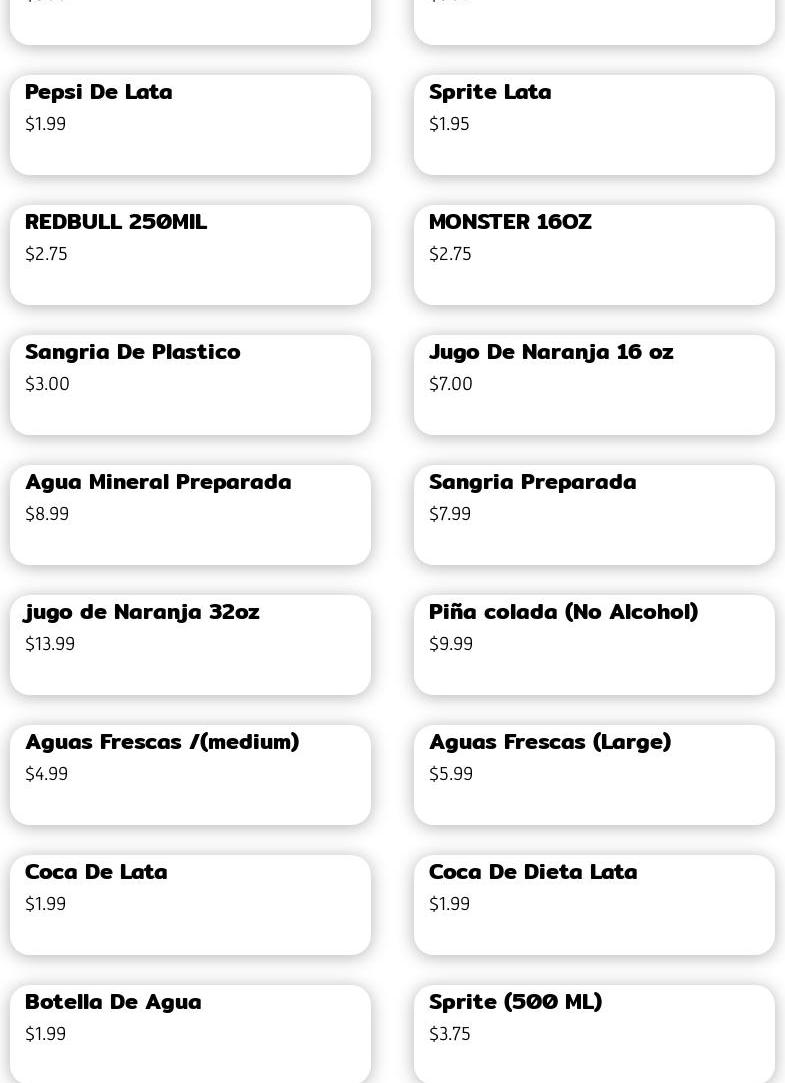Select the Aguas Frescas (Large) card

pyautogui.click(x=594, y=775)
